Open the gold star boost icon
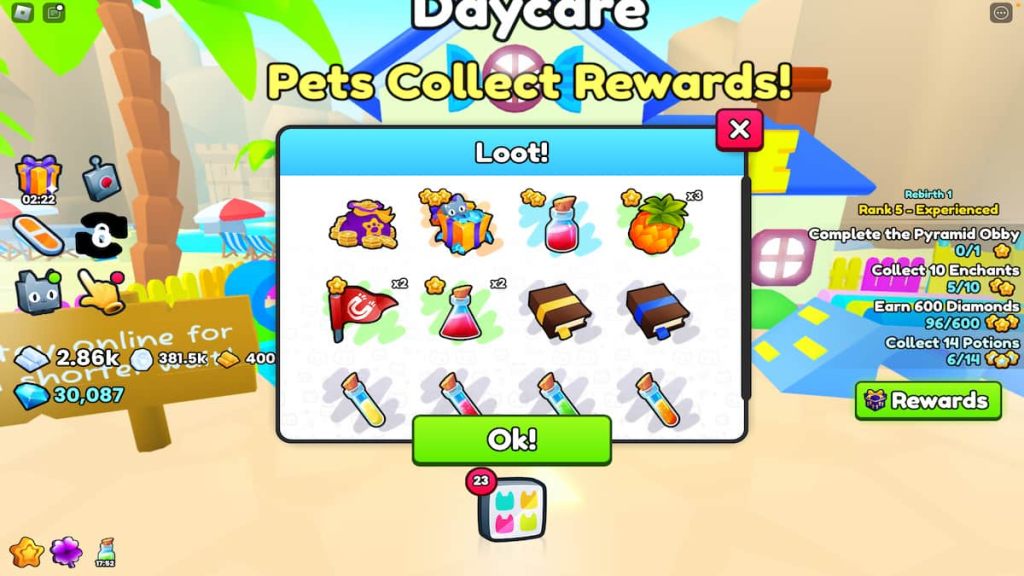 (x=26, y=551)
